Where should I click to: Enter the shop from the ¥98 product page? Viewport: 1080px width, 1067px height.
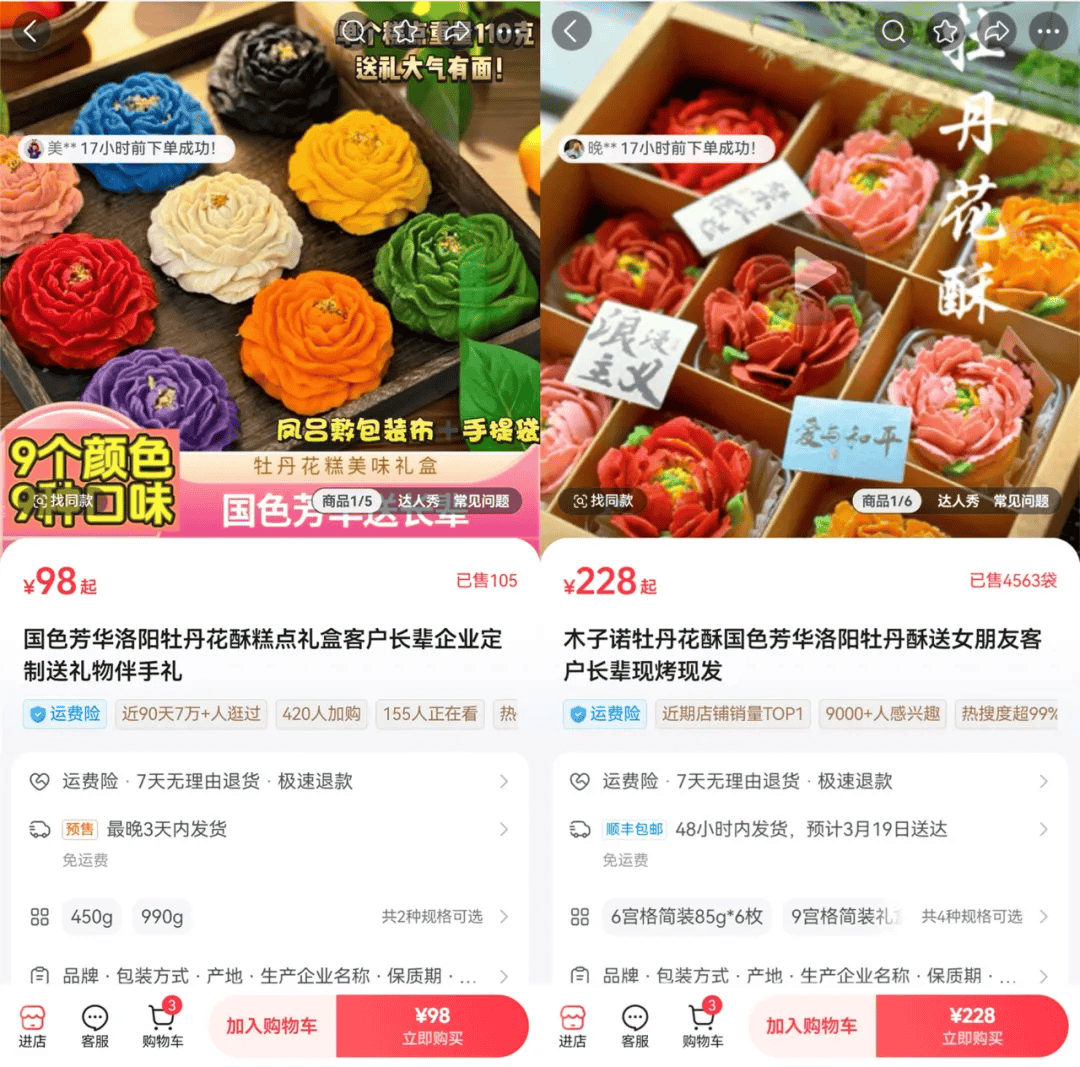[x=32, y=1026]
